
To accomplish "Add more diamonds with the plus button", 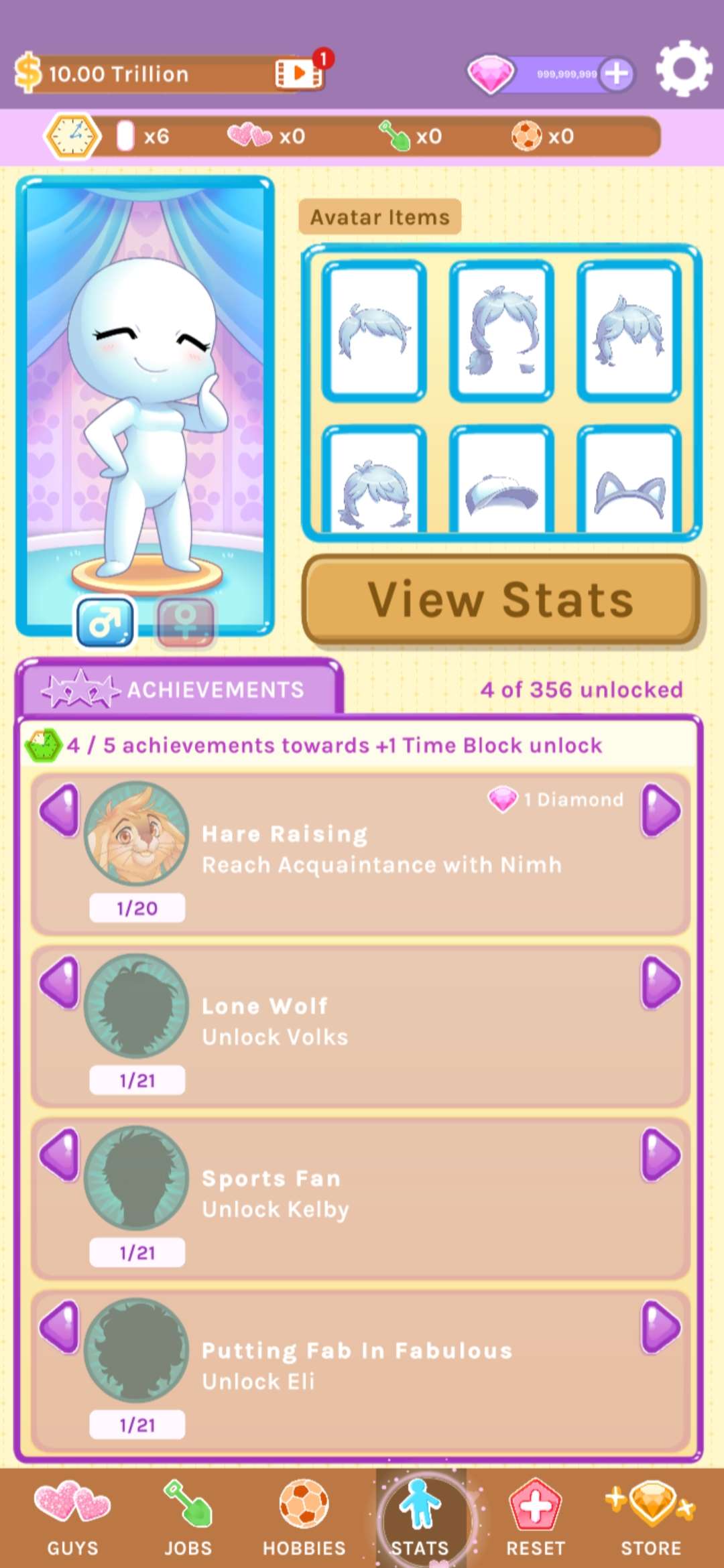I will tap(617, 74).
